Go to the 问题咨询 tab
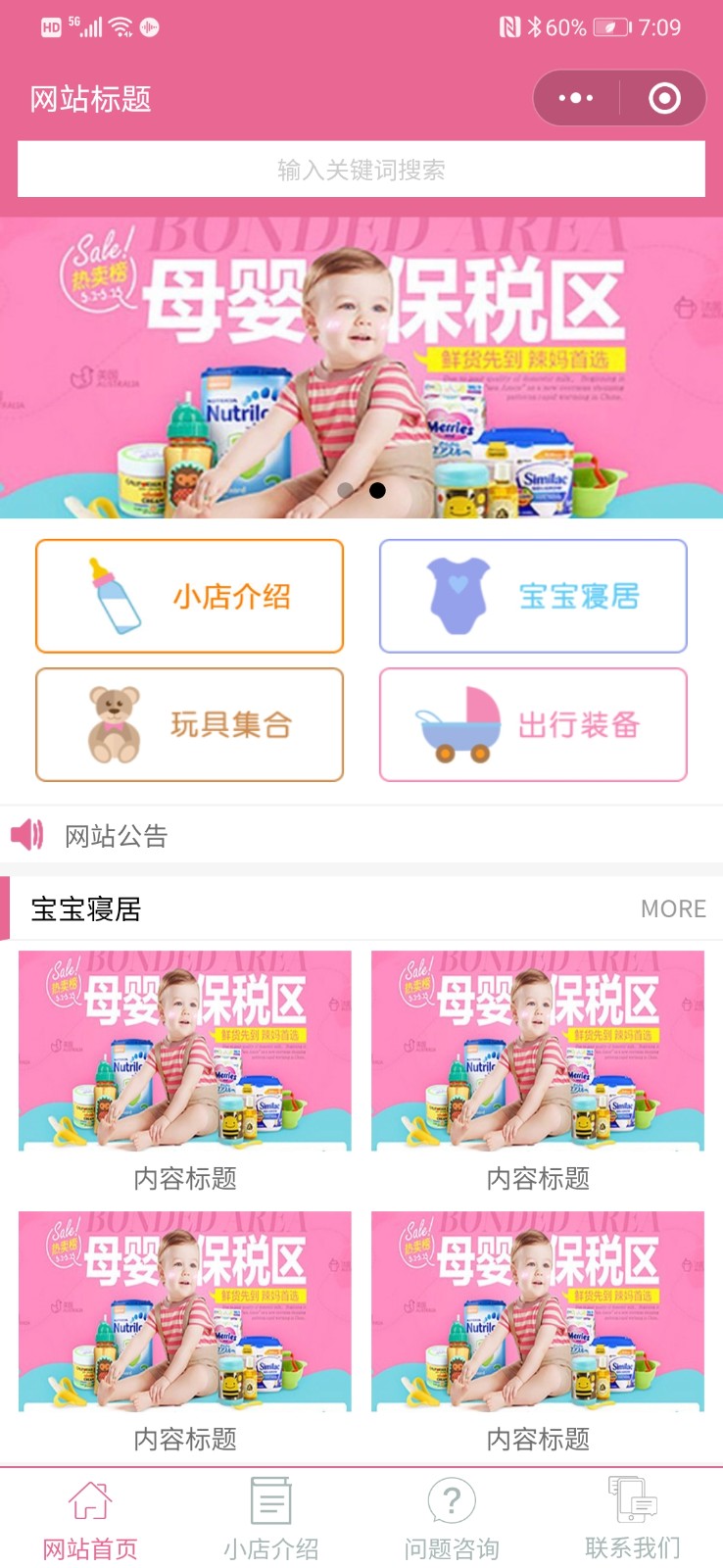The height and width of the screenshot is (1568, 723). coord(452,1519)
